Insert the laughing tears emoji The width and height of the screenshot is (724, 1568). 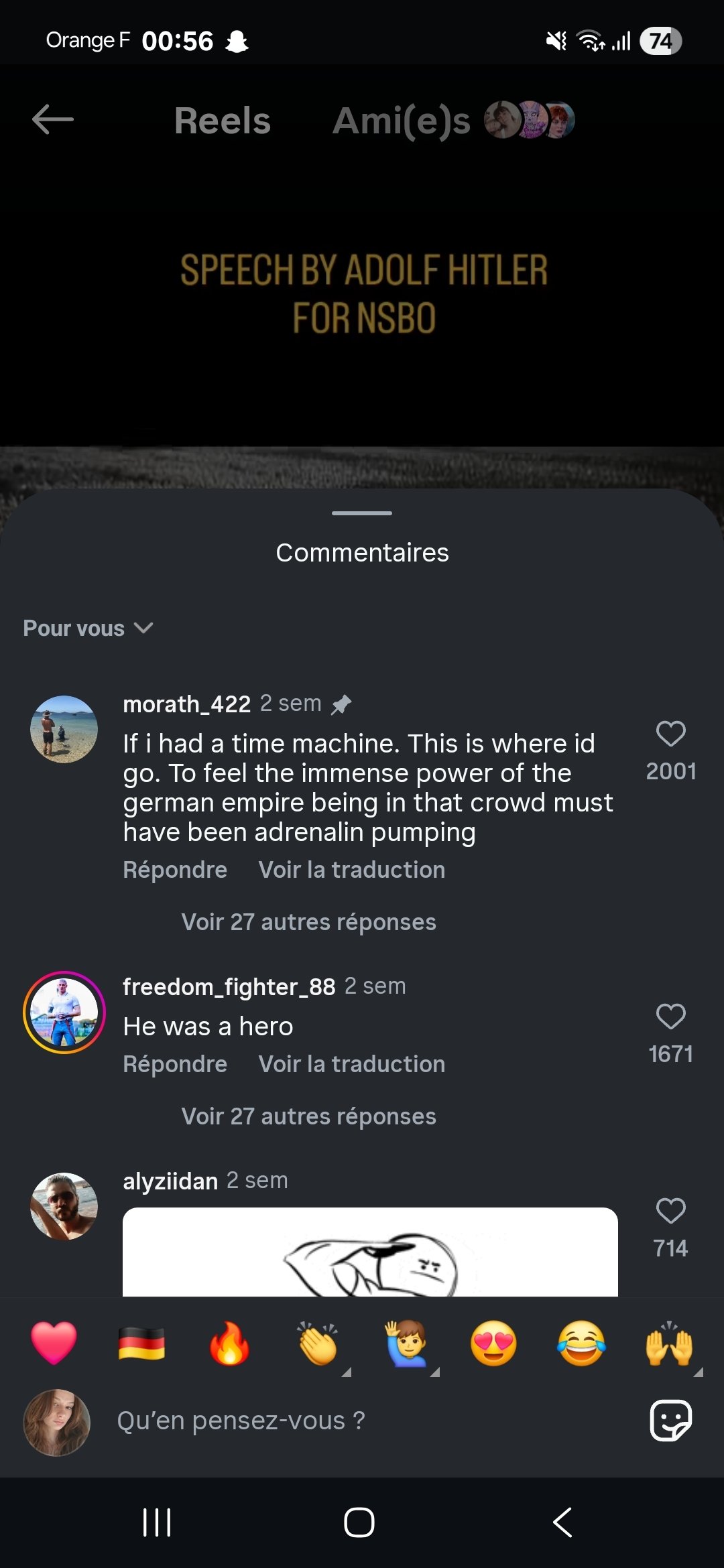click(581, 1344)
